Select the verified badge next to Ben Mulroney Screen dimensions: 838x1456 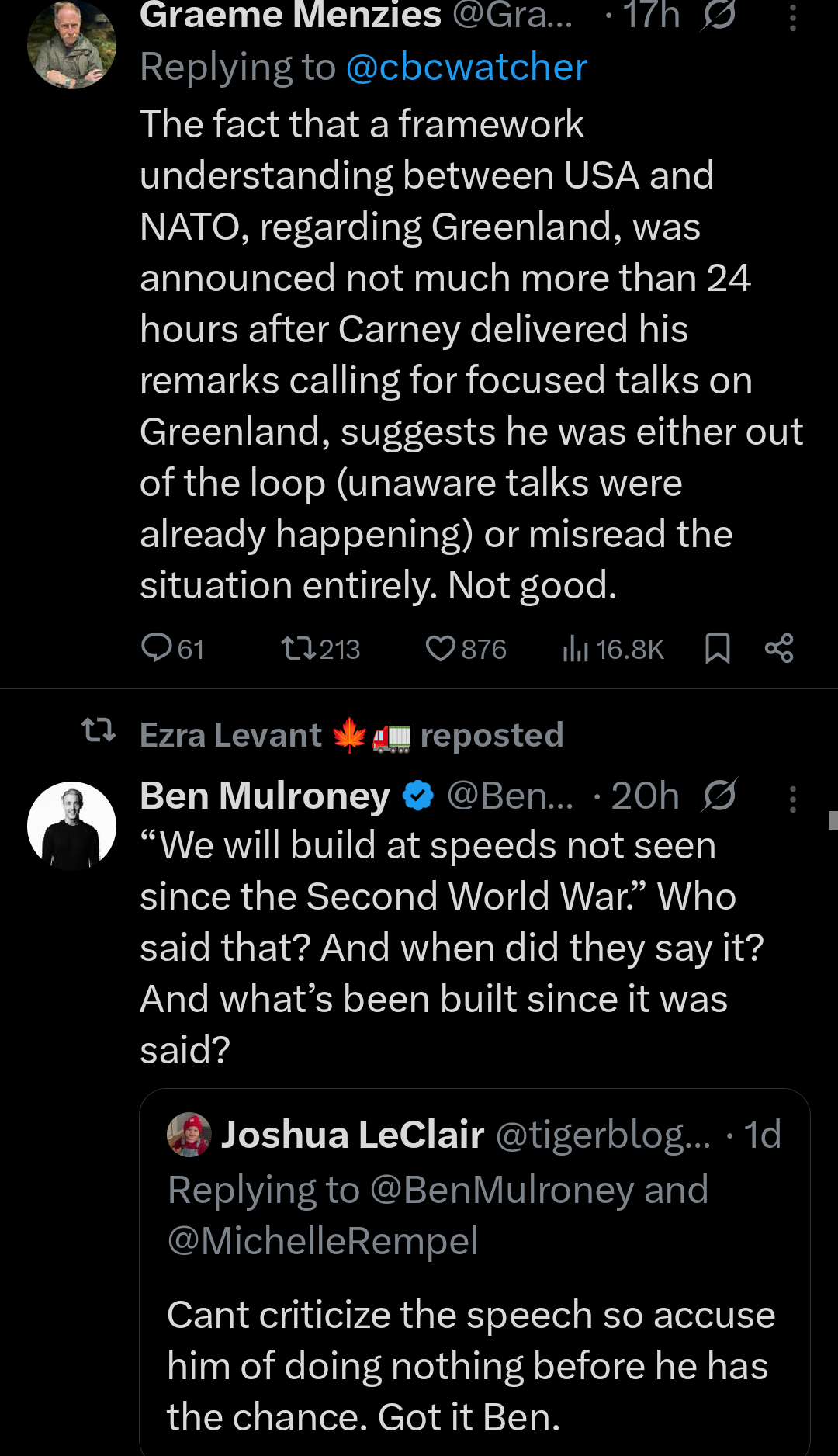pyautogui.click(x=416, y=795)
